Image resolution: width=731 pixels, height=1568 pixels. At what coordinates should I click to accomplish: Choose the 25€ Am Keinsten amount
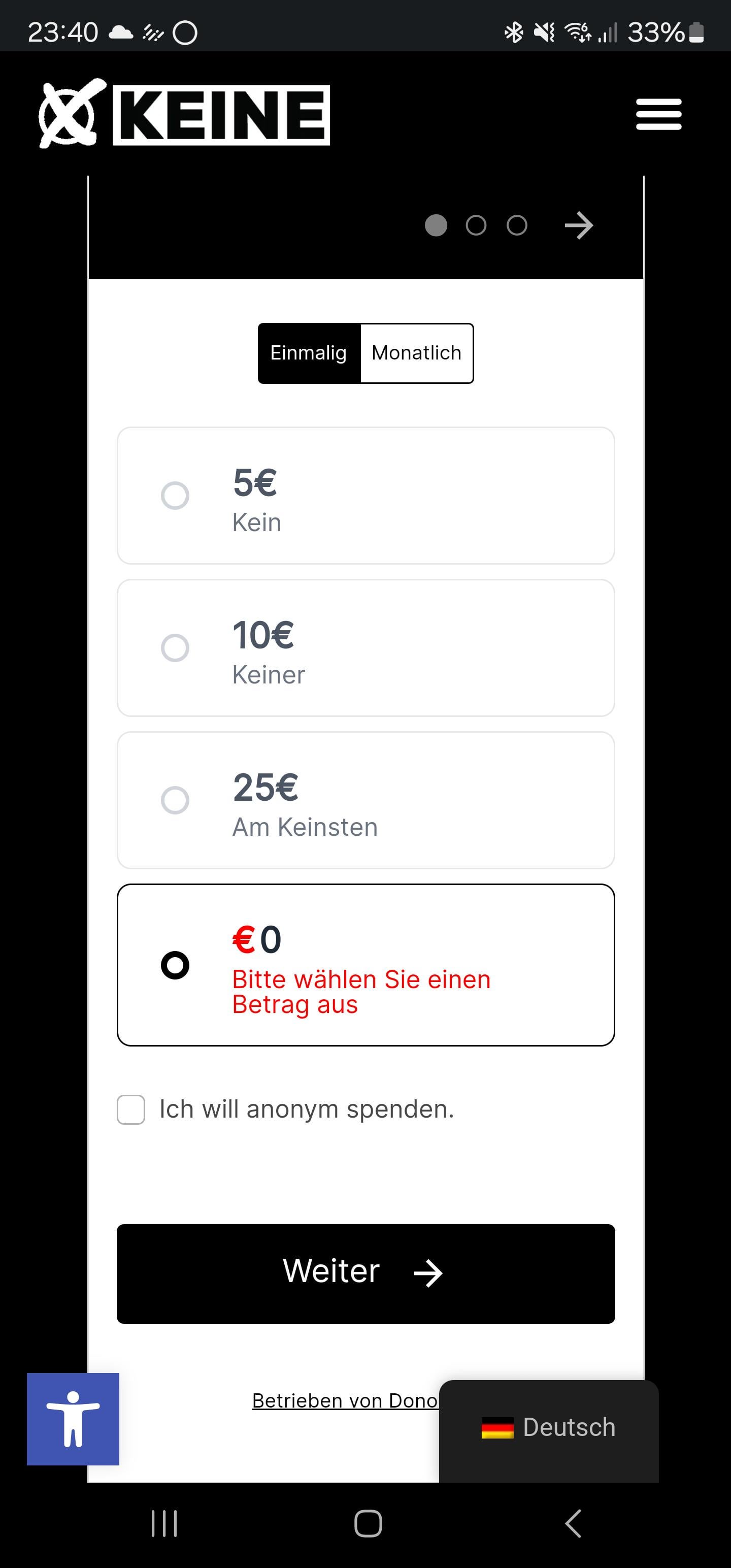(x=366, y=800)
